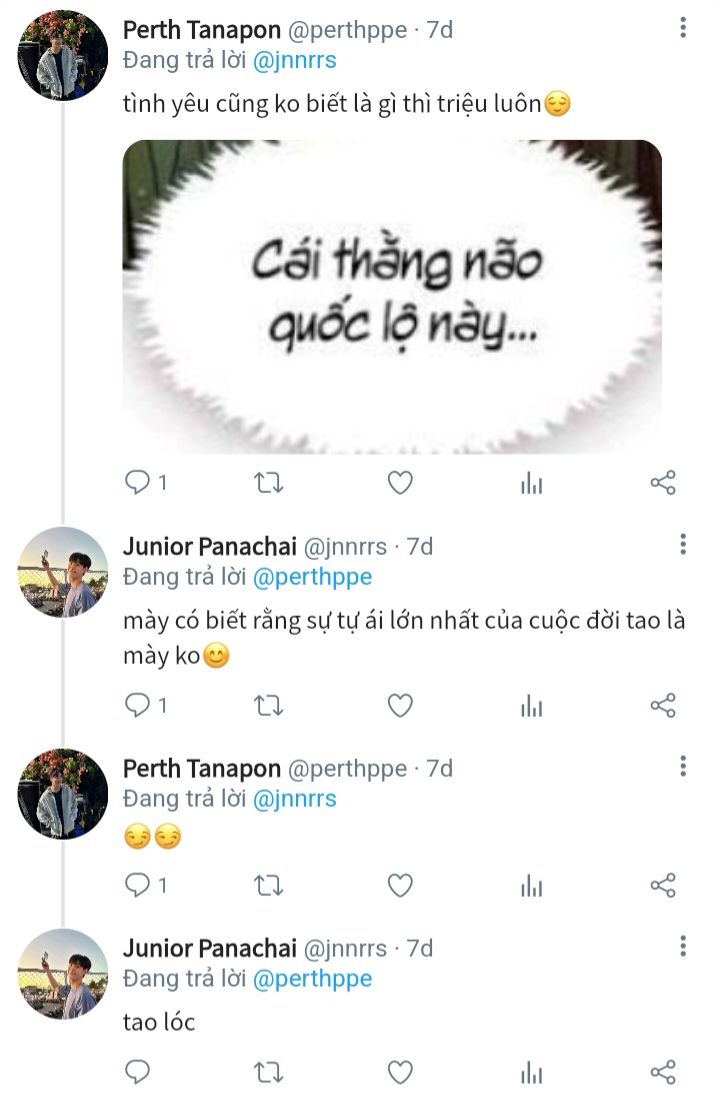The width and height of the screenshot is (720, 1099).
Task: Open overflow menu on Perth's emoji tweet
Action: pos(683,766)
